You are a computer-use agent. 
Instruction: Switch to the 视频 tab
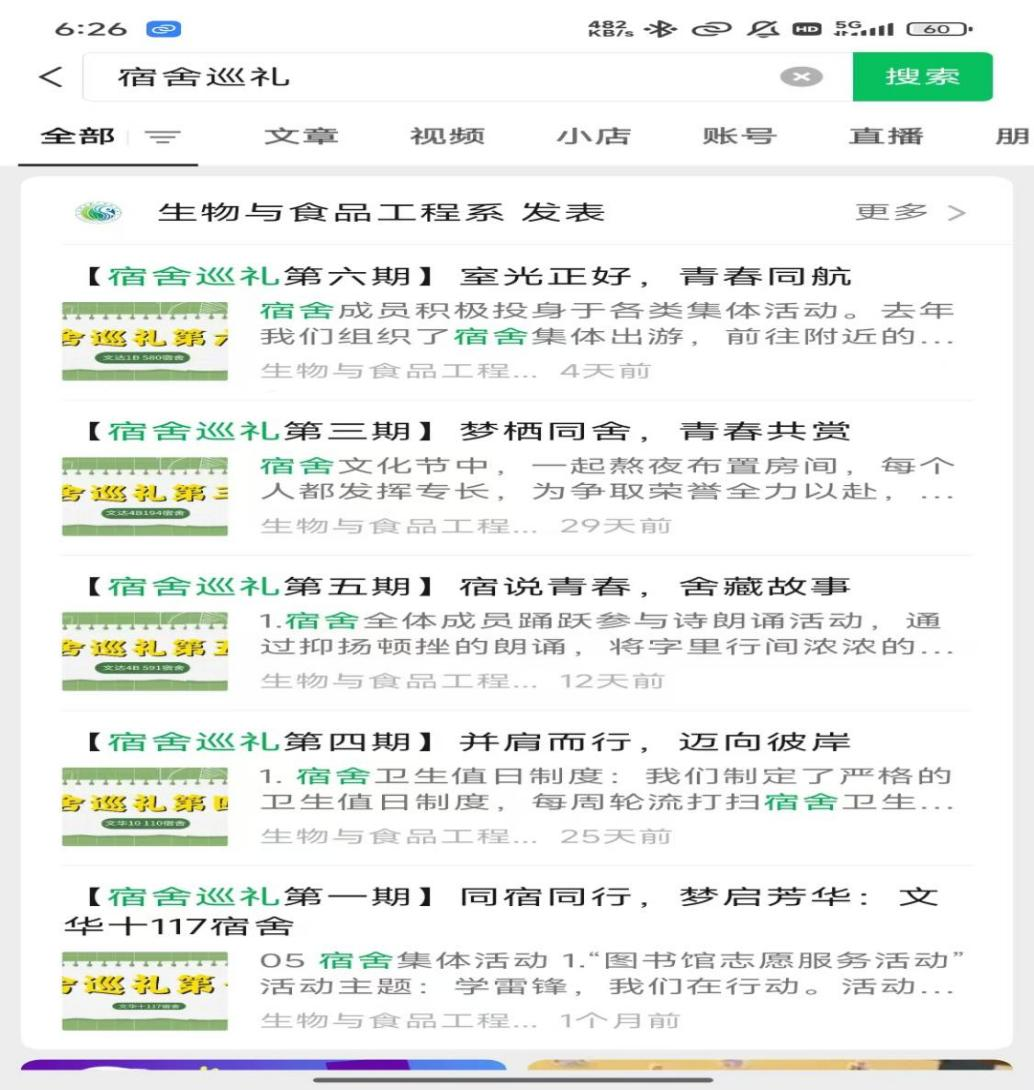[x=447, y=137]
